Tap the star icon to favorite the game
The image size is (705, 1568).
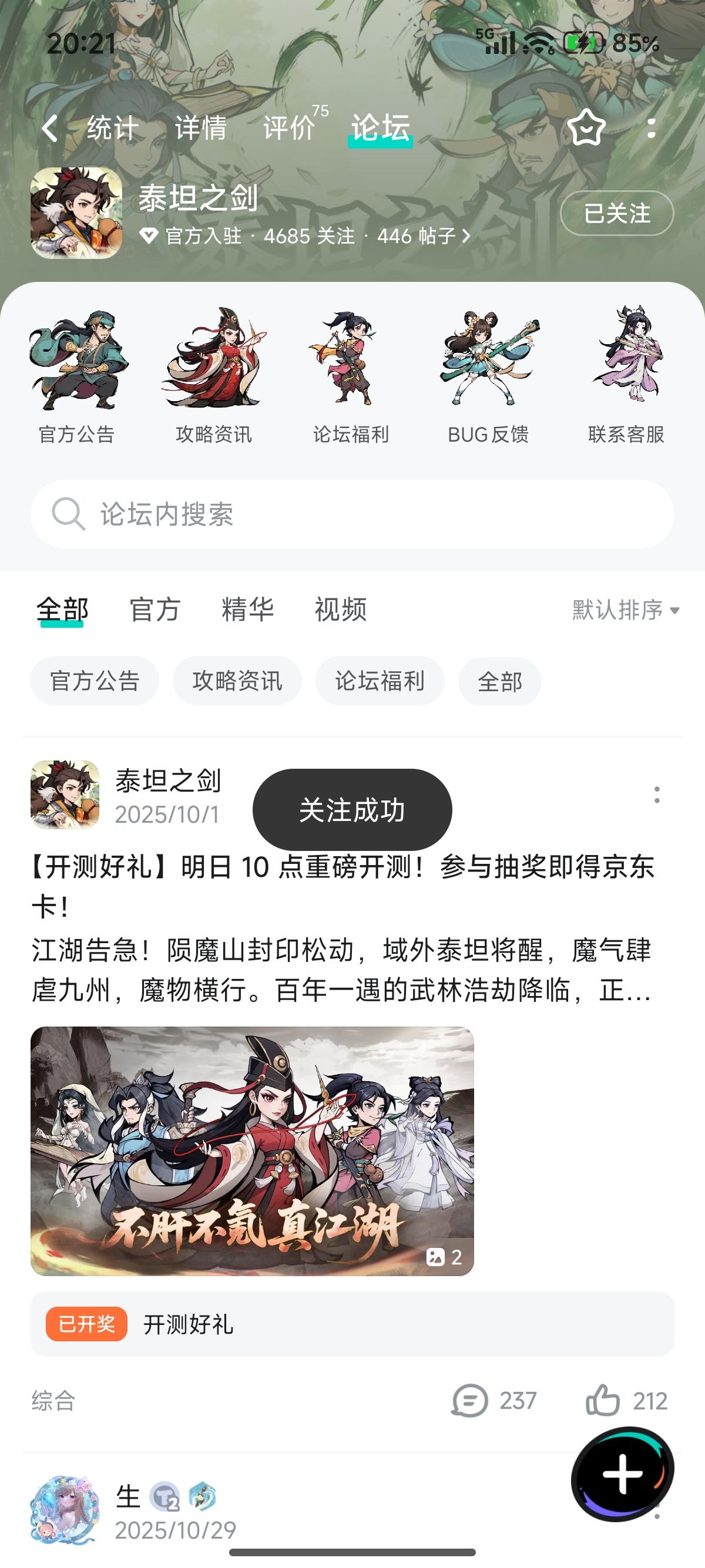[x=586, y=128]
